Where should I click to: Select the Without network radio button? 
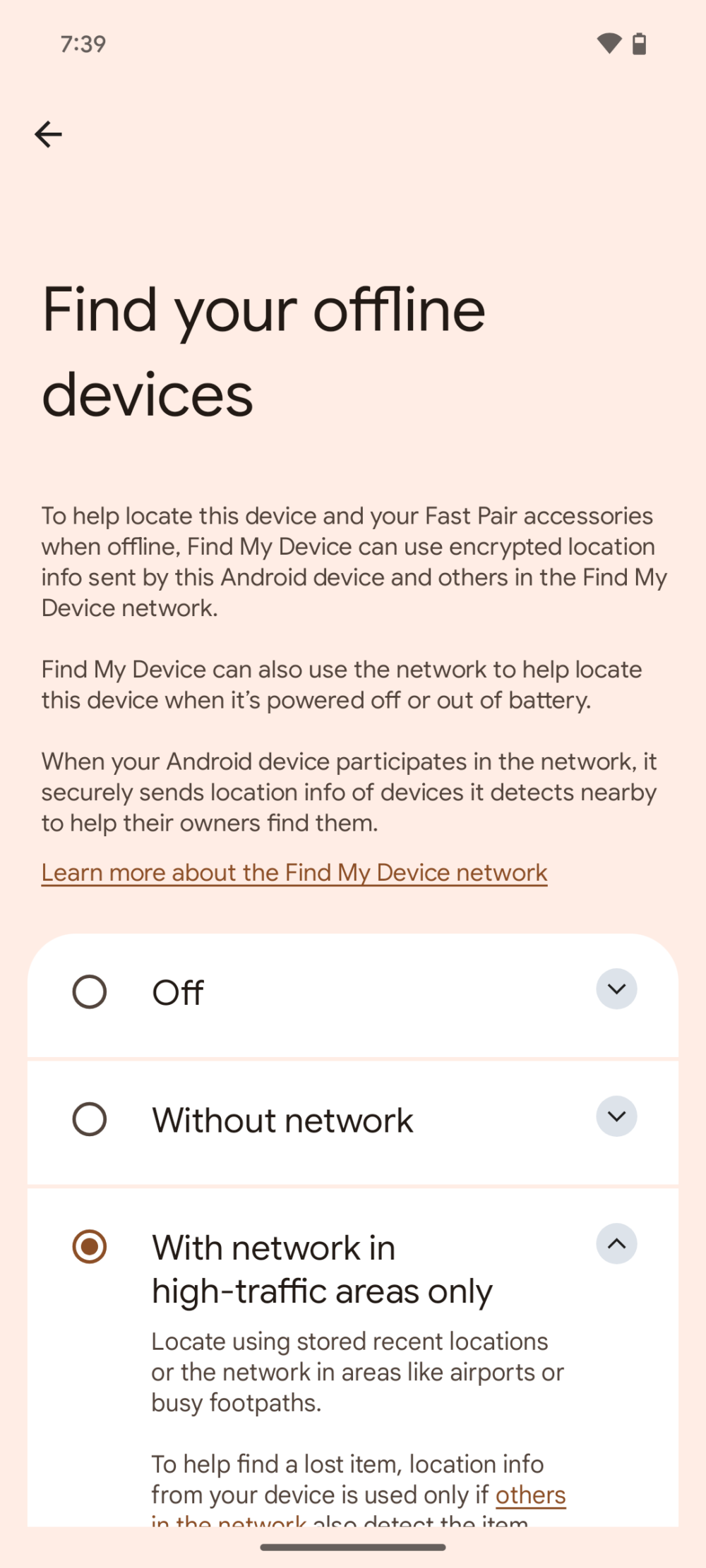pyautogui.click(x=90, y=1118)
